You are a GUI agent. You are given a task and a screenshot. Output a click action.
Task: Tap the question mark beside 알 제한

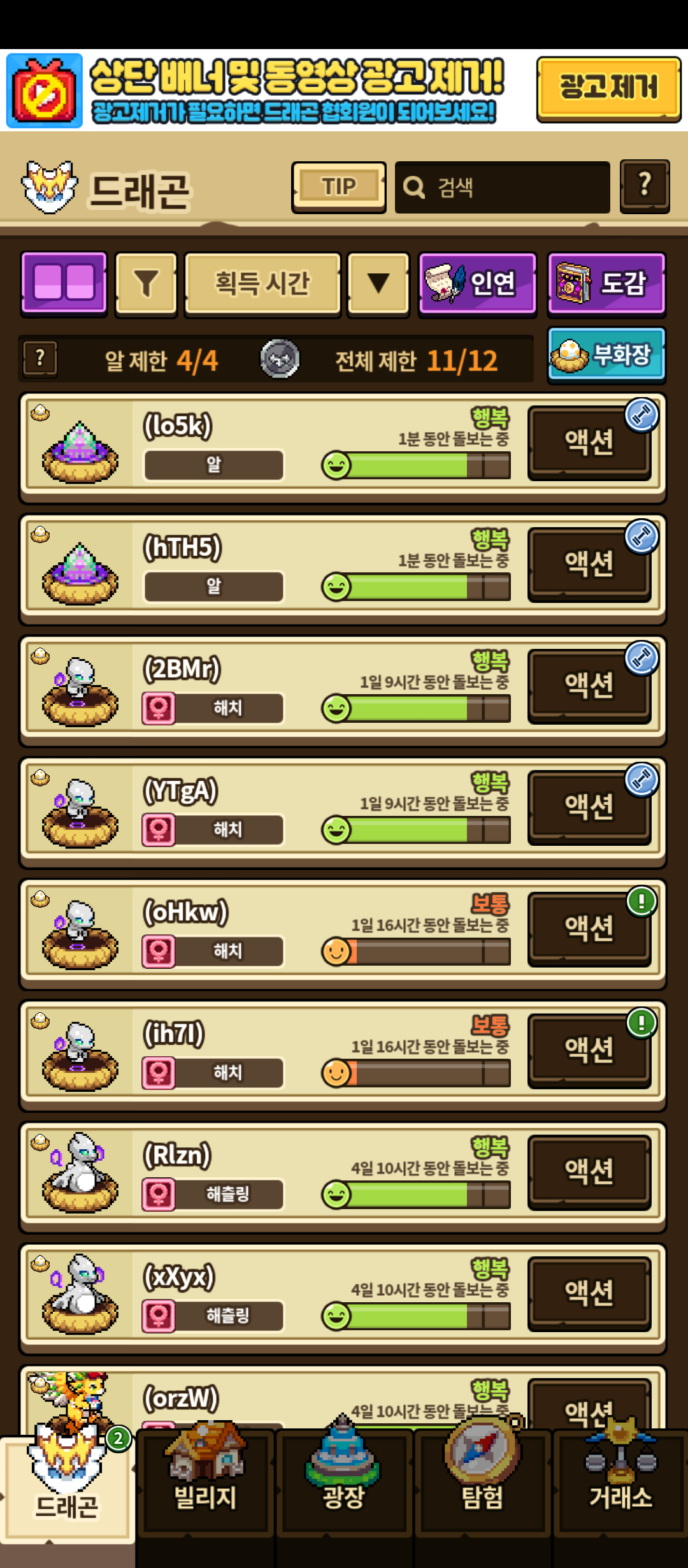[40, 359]
